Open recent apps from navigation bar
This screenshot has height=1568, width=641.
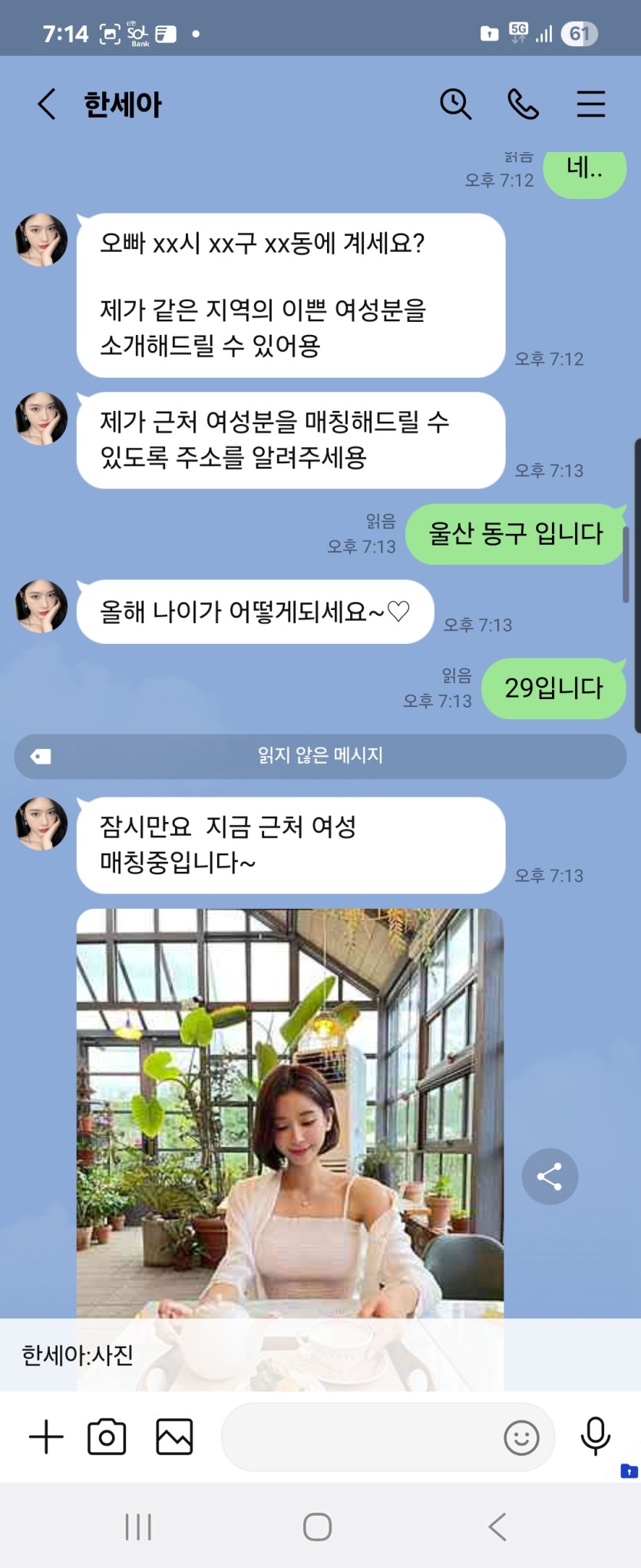tap(138, 1527)
